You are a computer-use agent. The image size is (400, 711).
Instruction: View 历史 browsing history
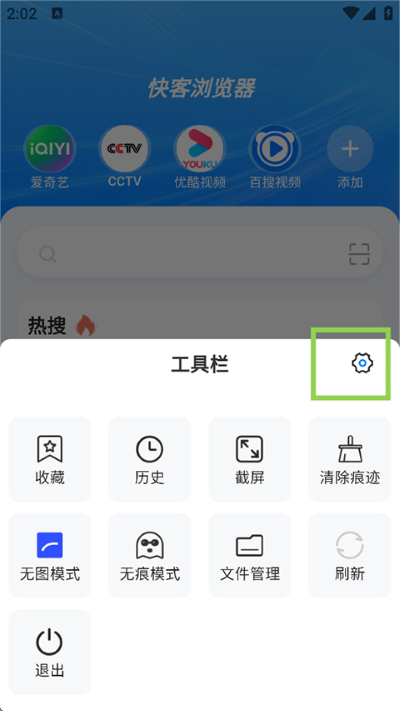click(x=150, y=459)
